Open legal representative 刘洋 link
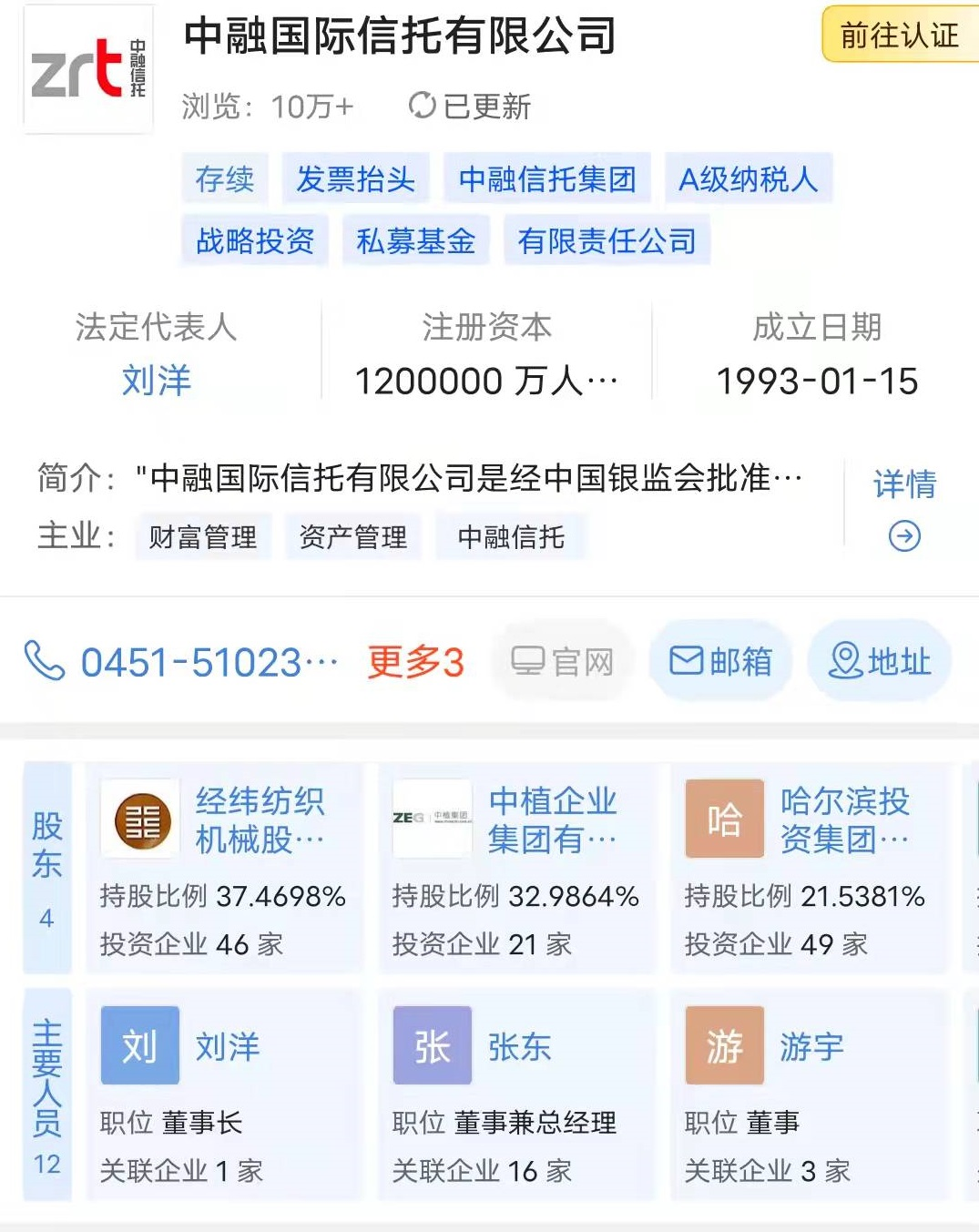 click(x=155, y=381)
